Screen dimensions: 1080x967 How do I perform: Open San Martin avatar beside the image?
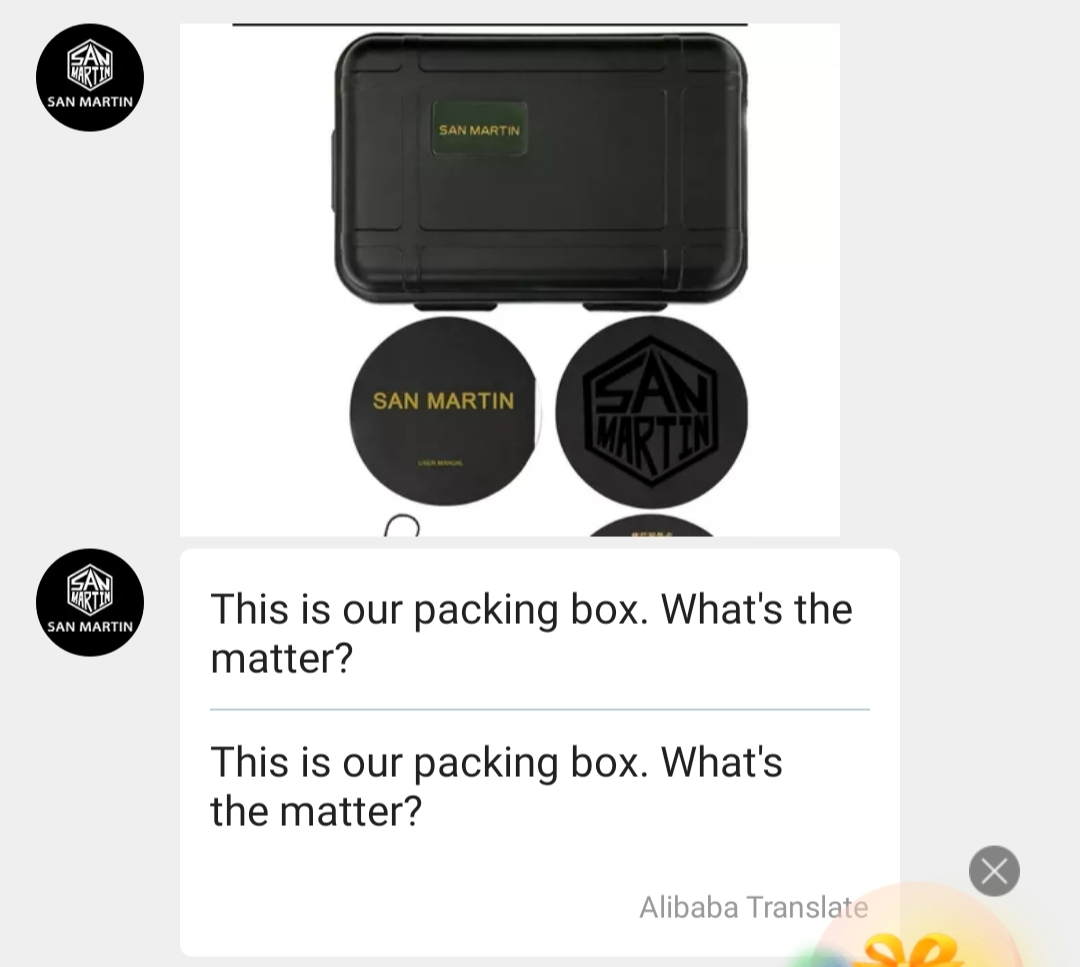(x=90, y=78)
